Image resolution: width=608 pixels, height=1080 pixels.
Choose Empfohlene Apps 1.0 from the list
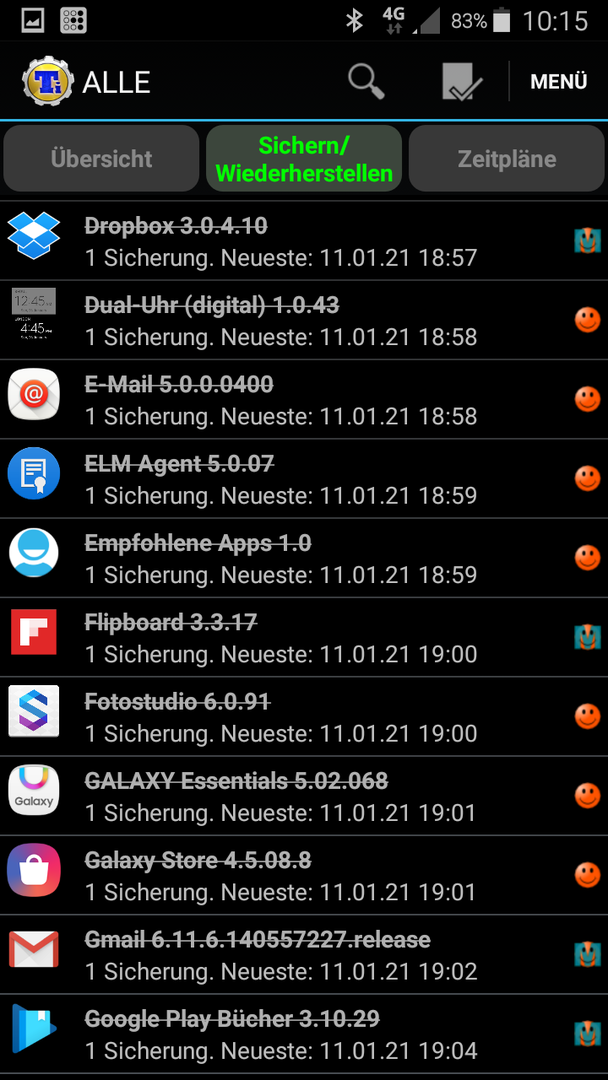coord(304,557)
